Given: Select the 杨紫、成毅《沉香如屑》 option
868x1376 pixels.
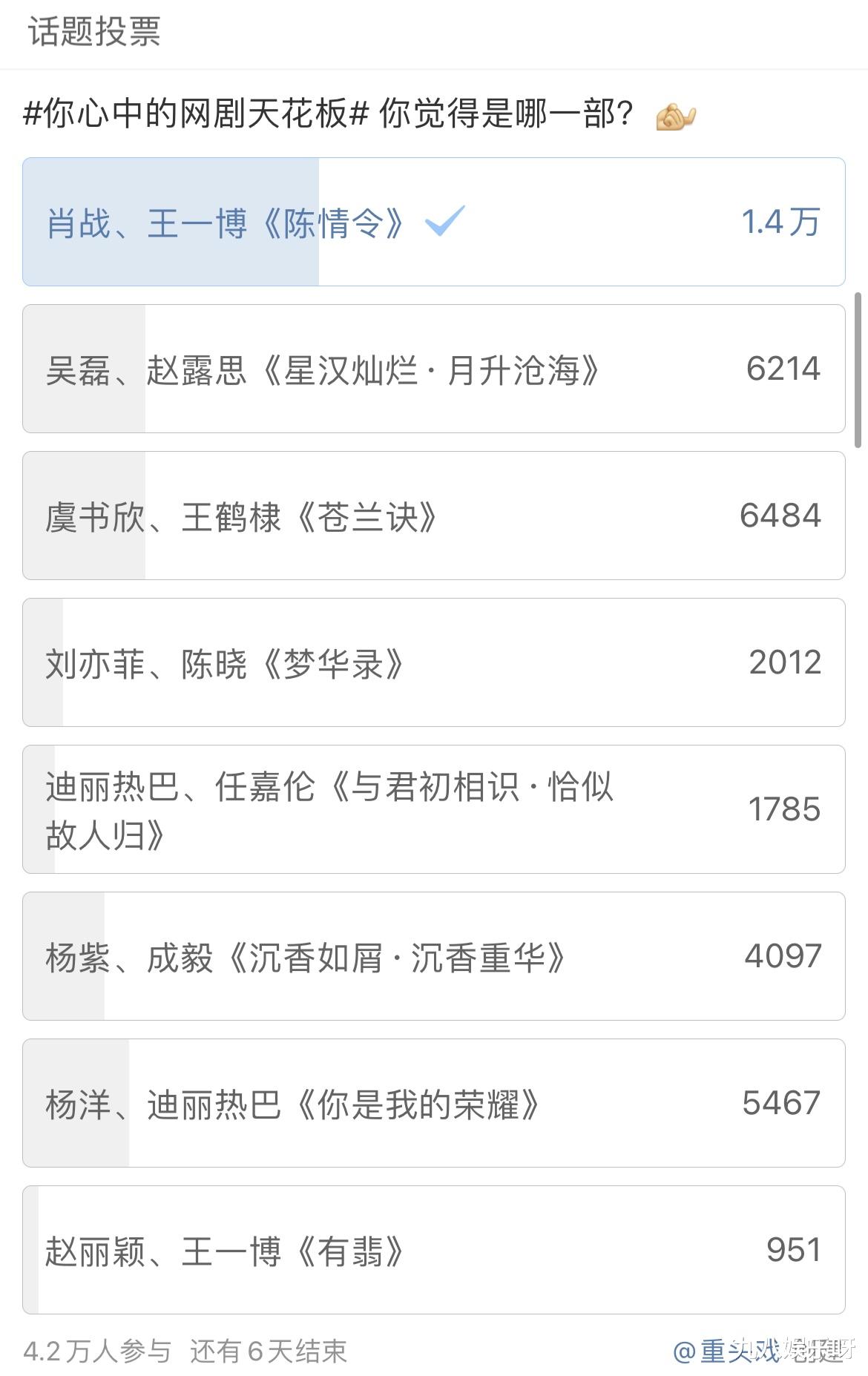Looking at the screenshot, I should (434, 957).
